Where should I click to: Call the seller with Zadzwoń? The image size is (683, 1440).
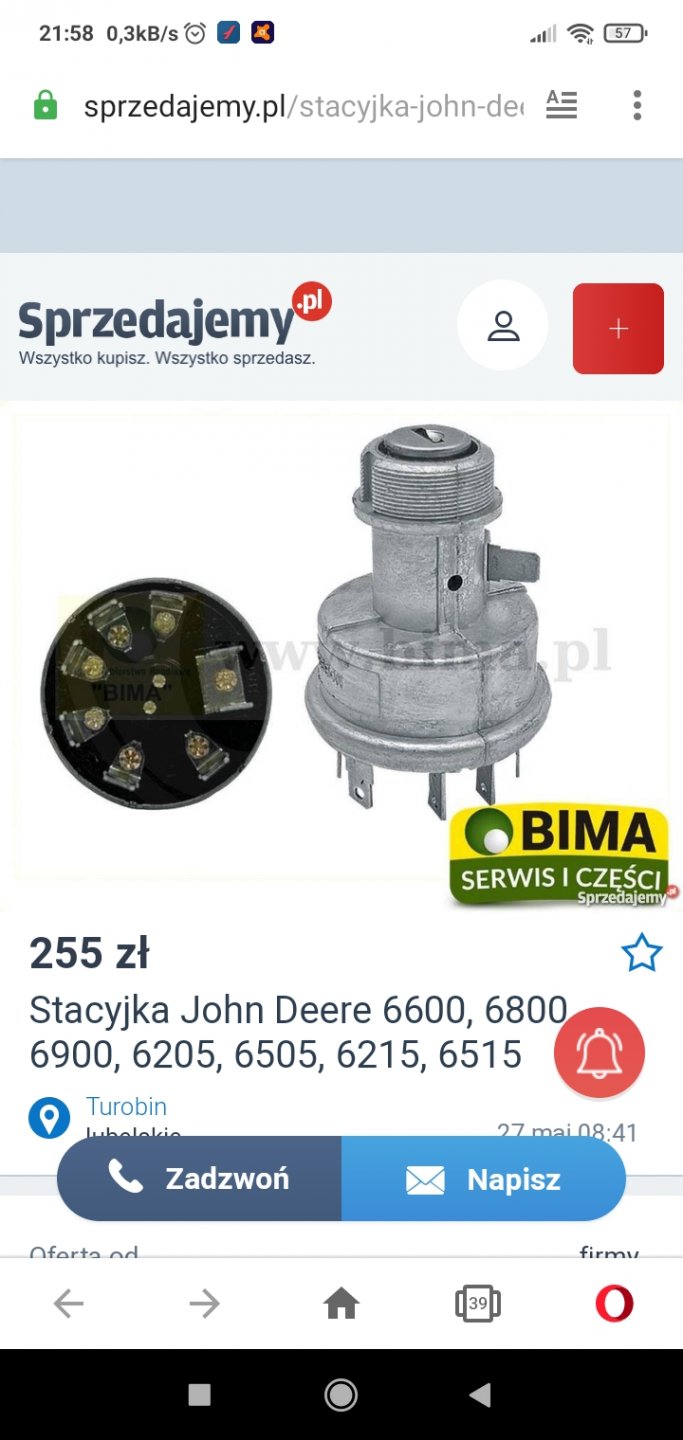pos(200,1179)
